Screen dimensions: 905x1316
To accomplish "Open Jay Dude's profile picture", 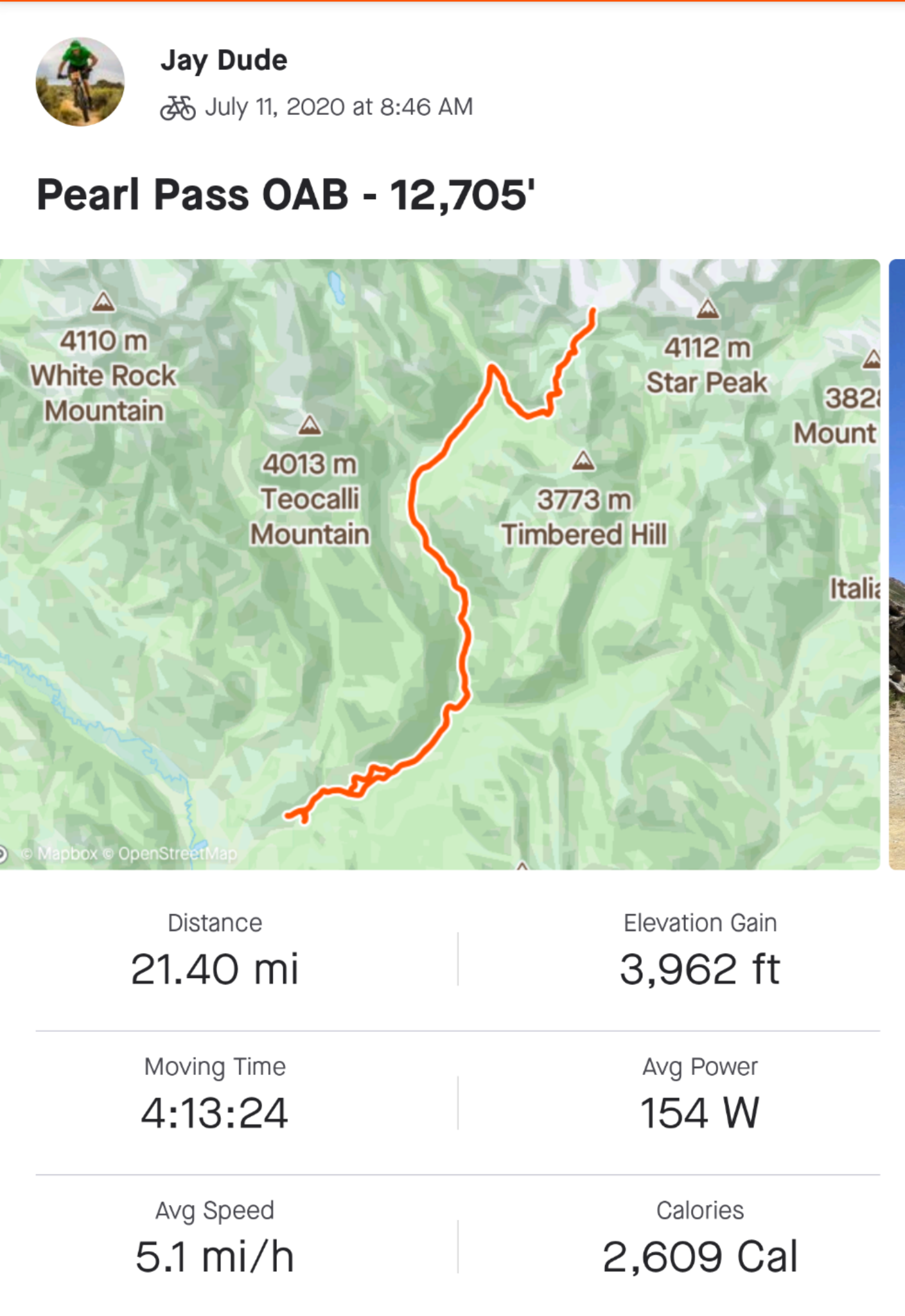I will click(x=80, y=82).
